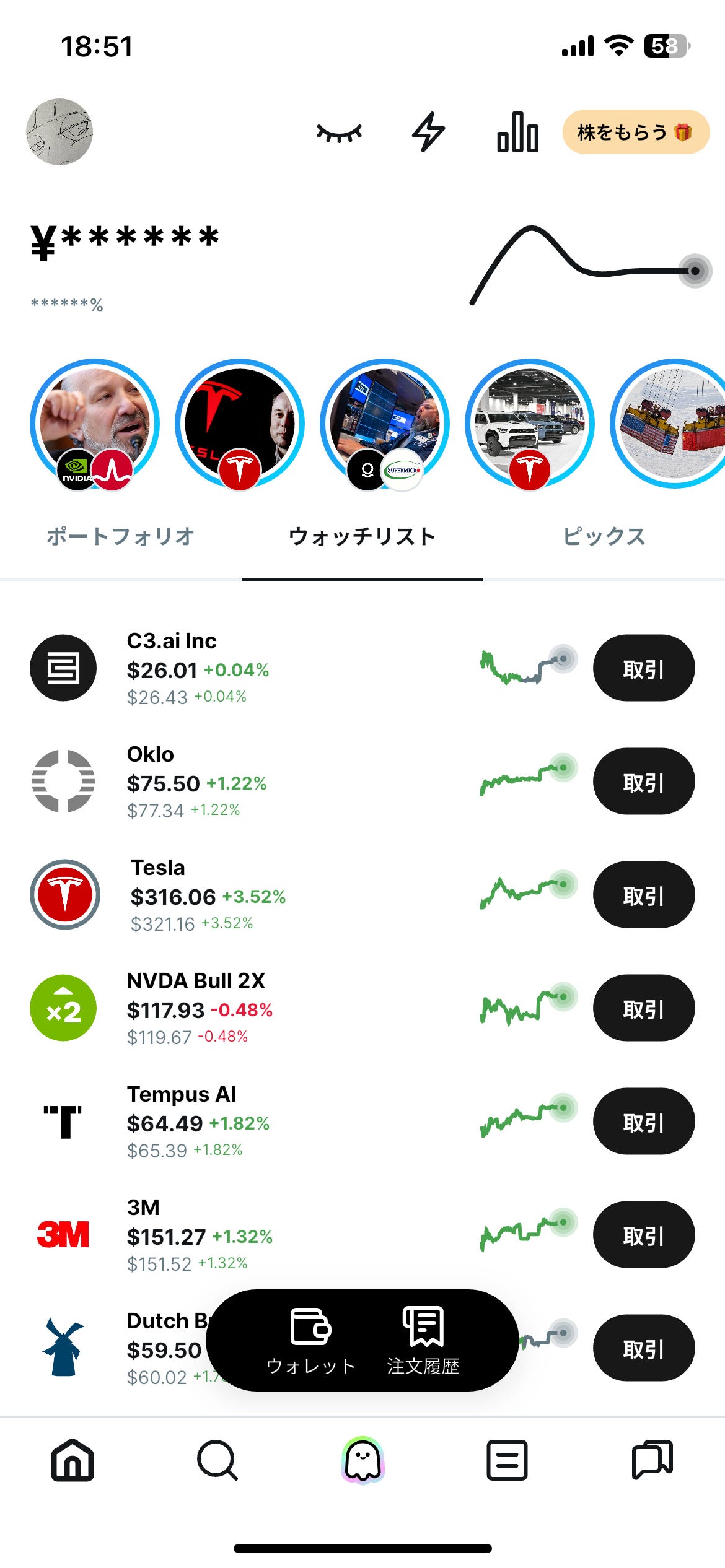The image size is (725, 1568).
Task: Open the NVIDIA story circle
Action: coord(95,424)
